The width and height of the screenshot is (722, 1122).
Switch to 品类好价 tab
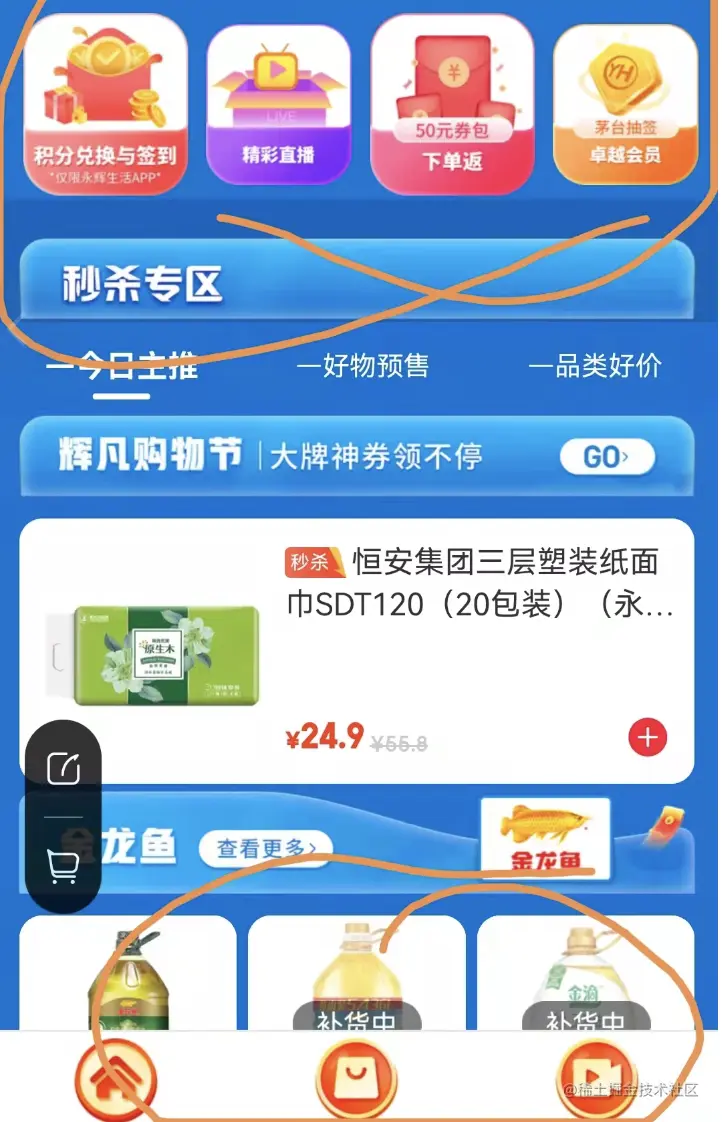tap(595, 366)
